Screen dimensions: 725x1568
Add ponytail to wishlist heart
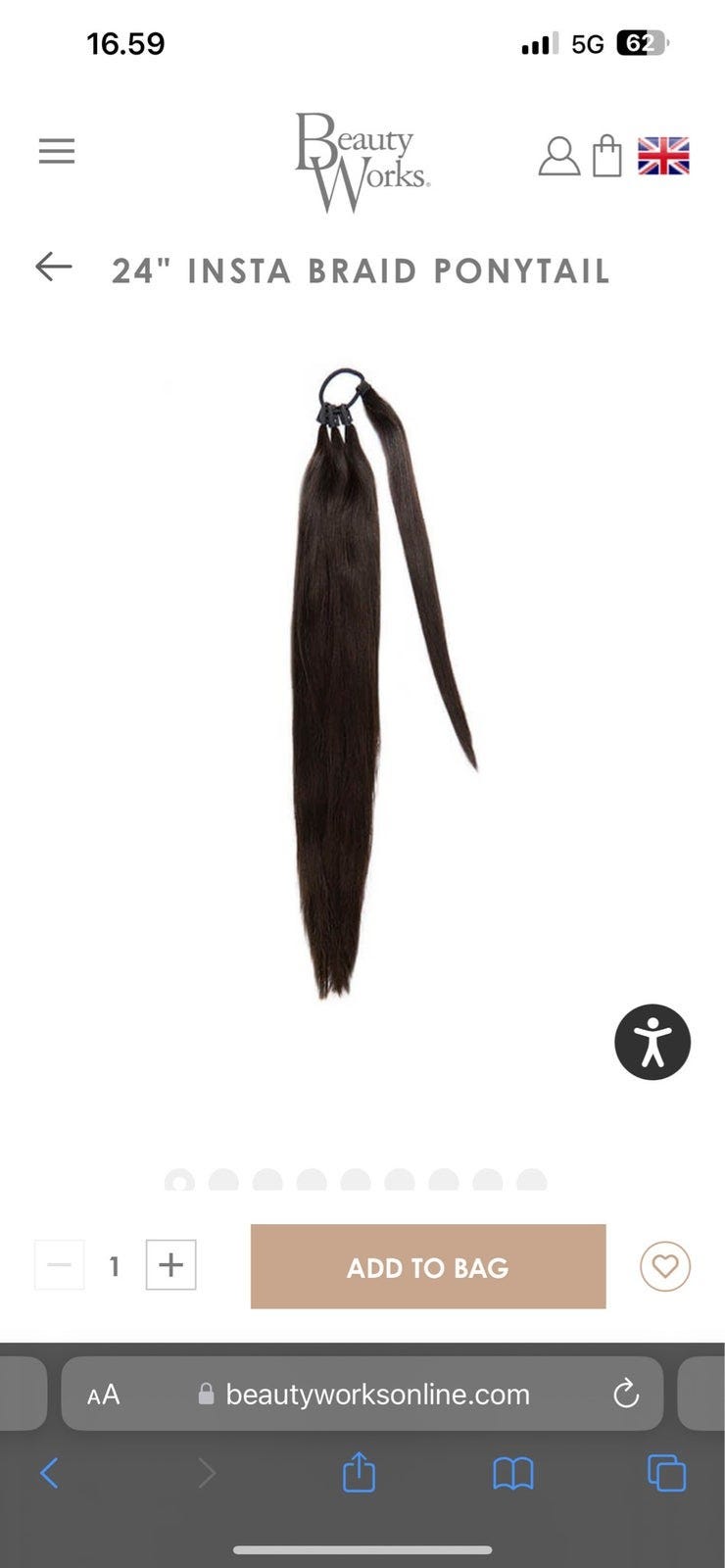pos(665,1266)
